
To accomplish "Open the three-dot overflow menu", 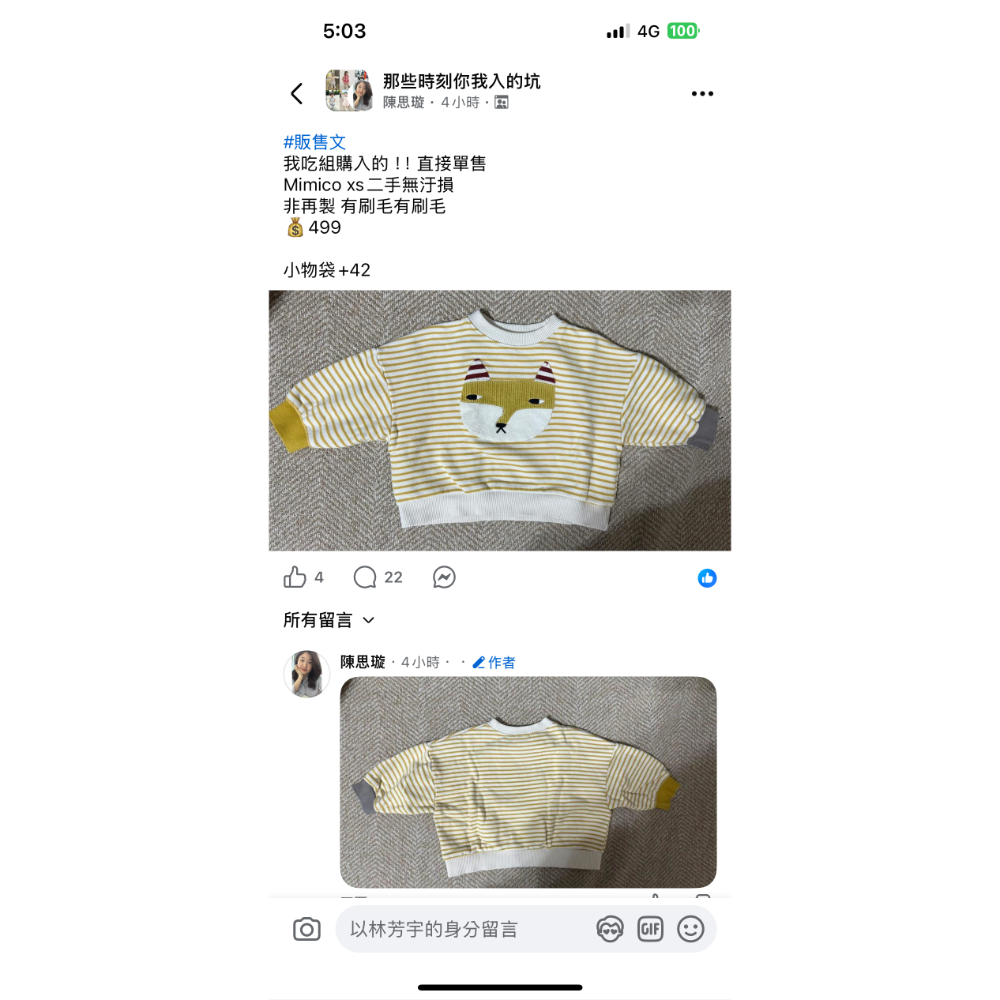I will (702, 94).
